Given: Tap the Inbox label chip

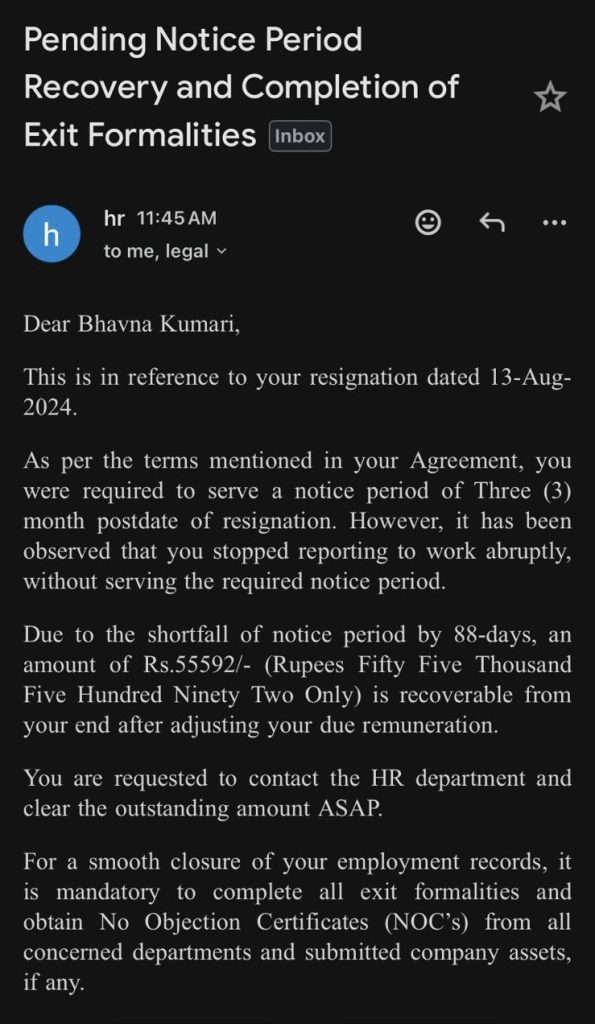Looking at the screenshot, I should [300, 136].
